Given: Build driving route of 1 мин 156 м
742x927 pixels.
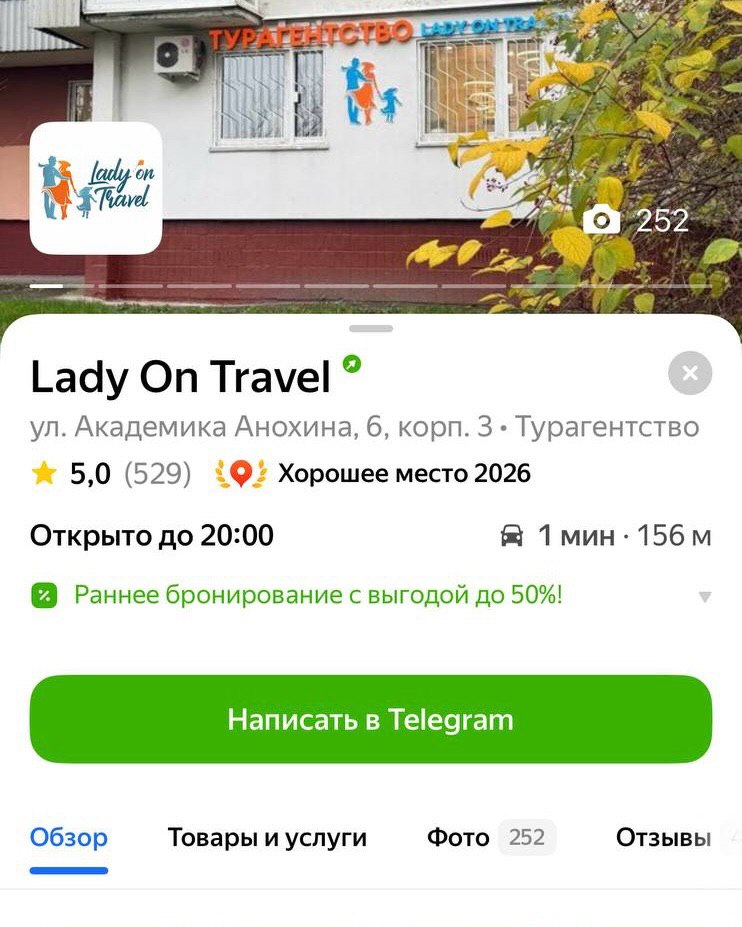Looking at the screenshot, I should pyautogui.click(x=606, y=536).
